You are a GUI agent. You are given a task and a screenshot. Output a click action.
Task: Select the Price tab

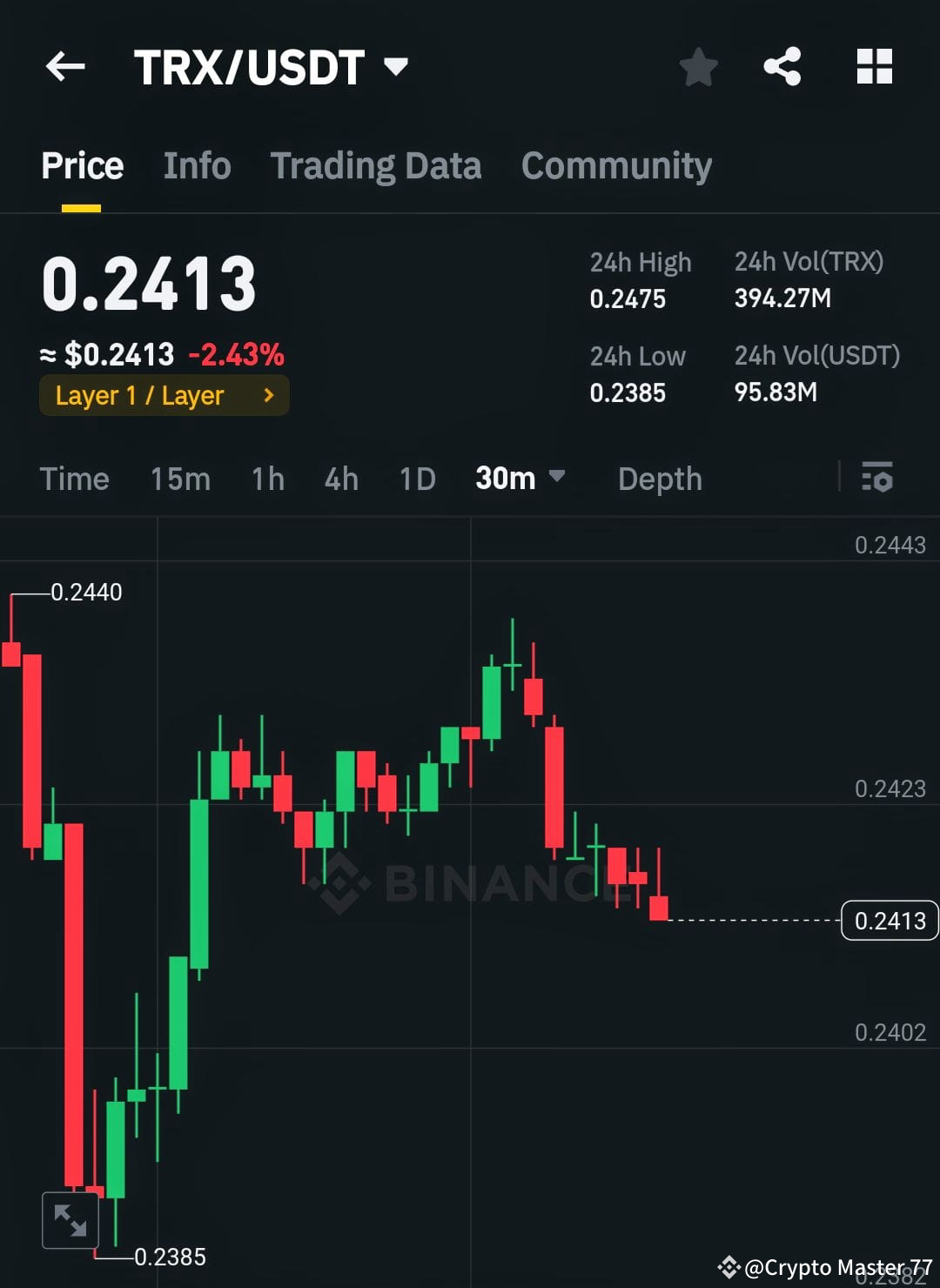click(82, 165)
